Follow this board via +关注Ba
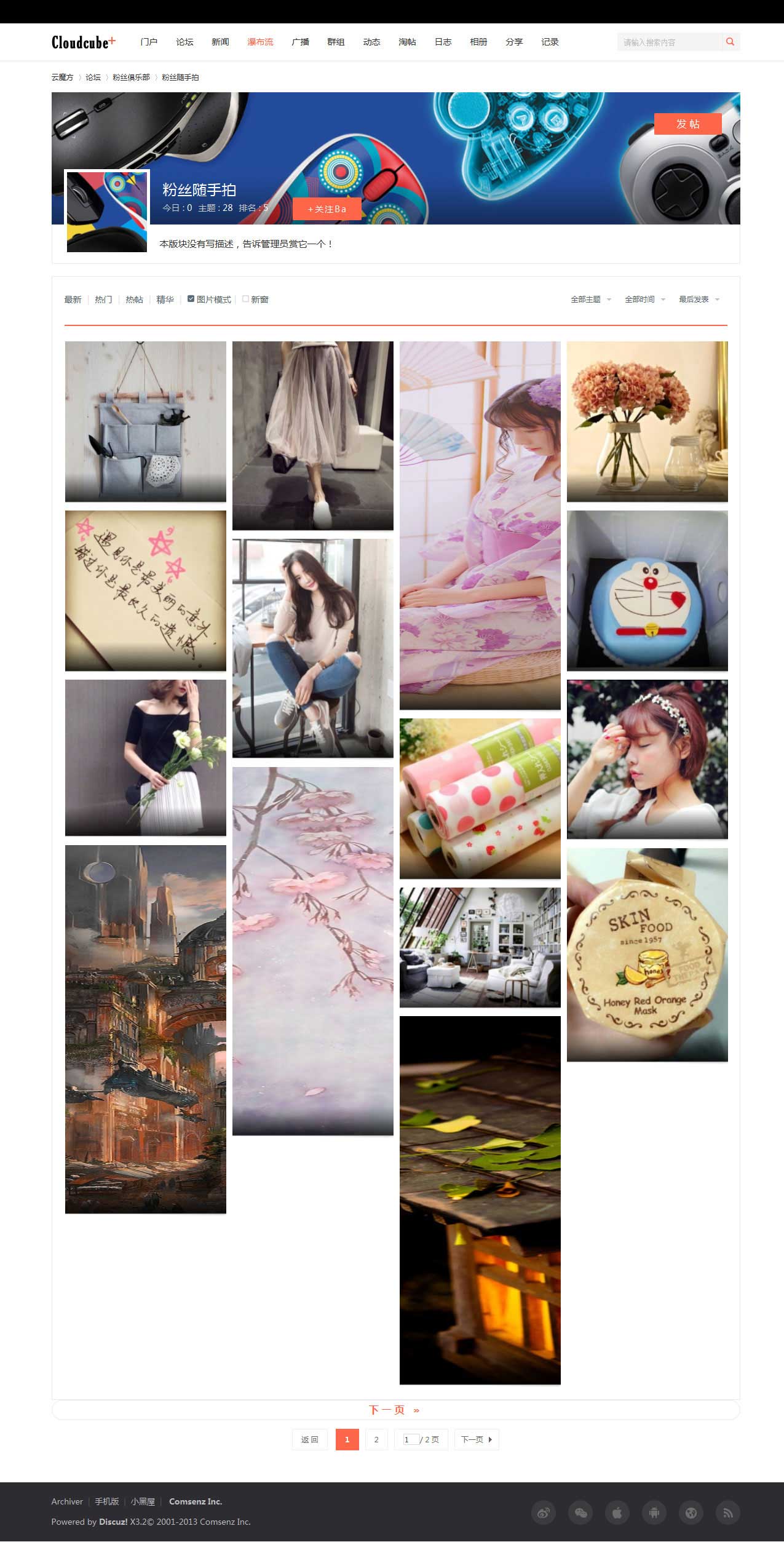The width and height of the screenshot is (784, 1542). pyautogui.click(x=327, y=209)
